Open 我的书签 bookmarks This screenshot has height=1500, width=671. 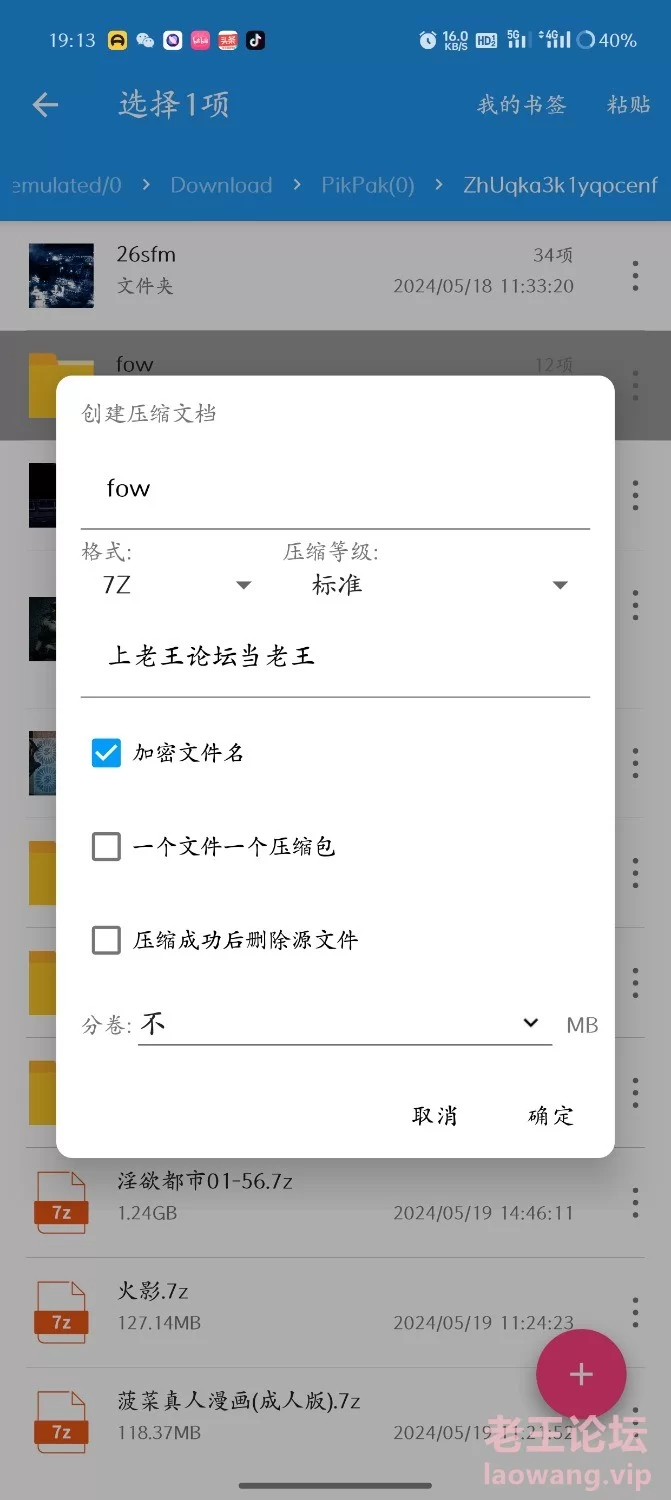[522, 104]
